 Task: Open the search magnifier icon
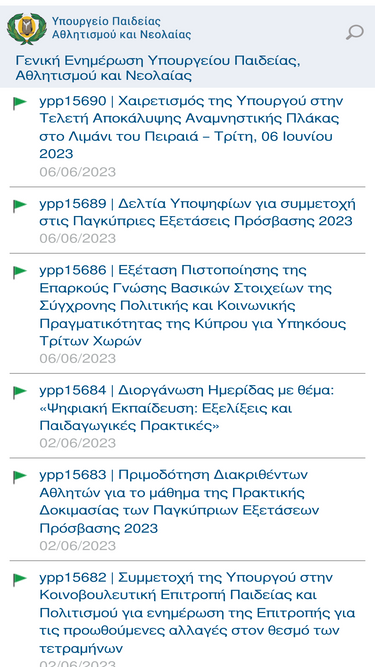[355, 32]
